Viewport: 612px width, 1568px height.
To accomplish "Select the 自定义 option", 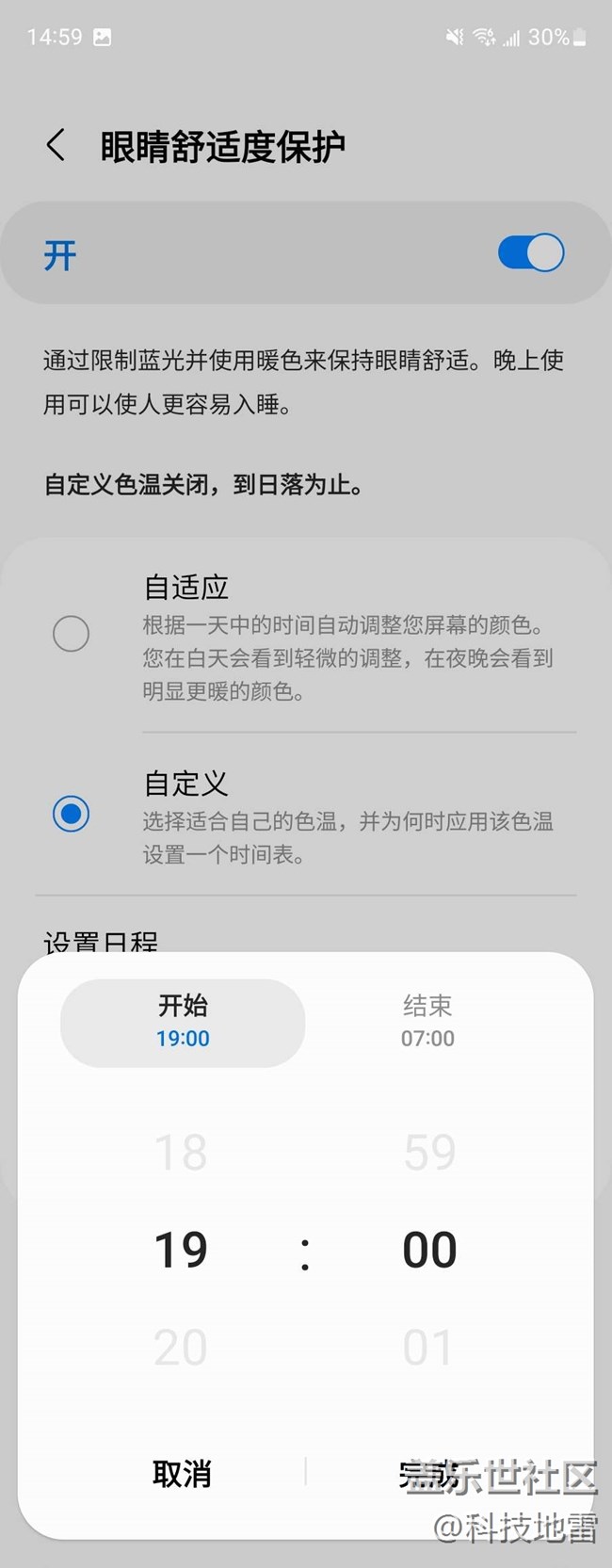I will point(72,814).
